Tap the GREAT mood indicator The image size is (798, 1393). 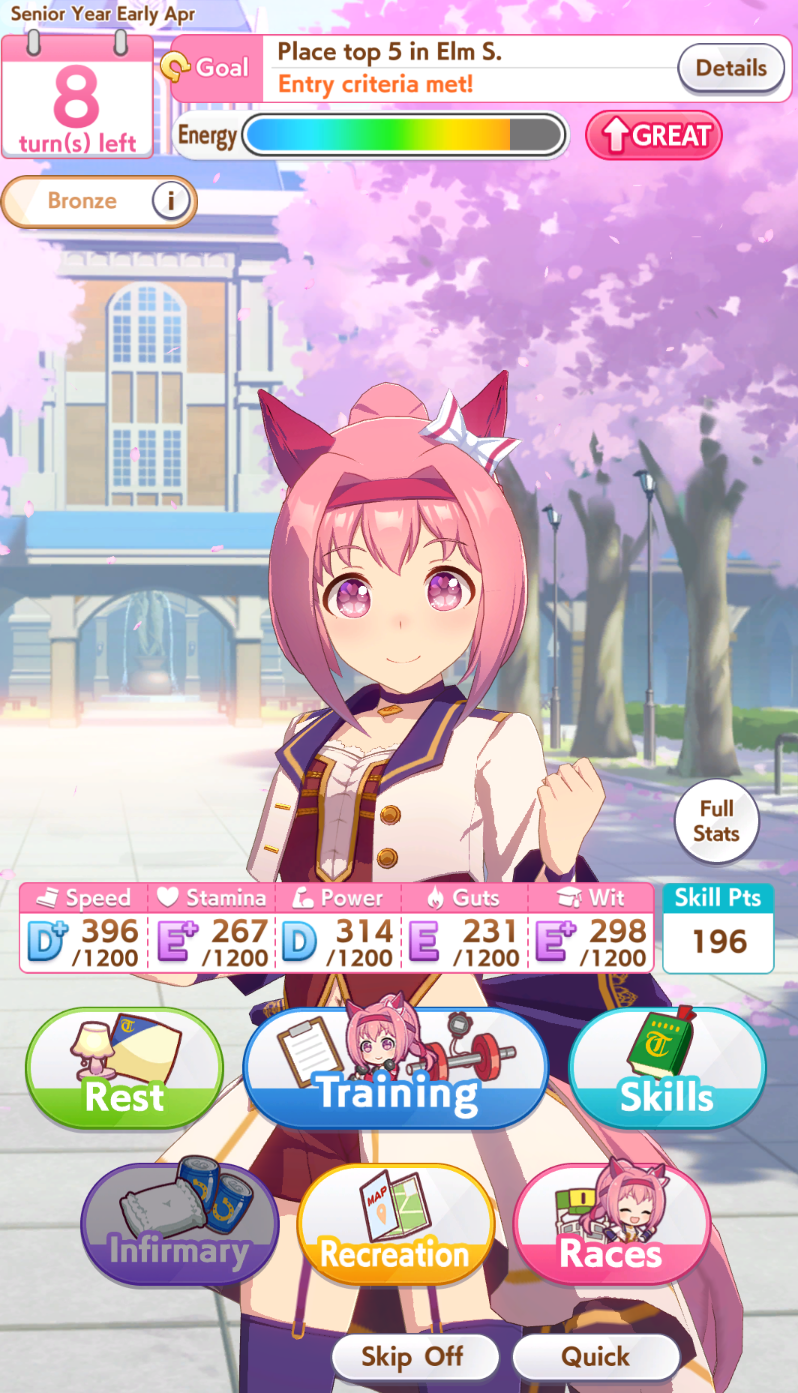(x=654, y=135)
